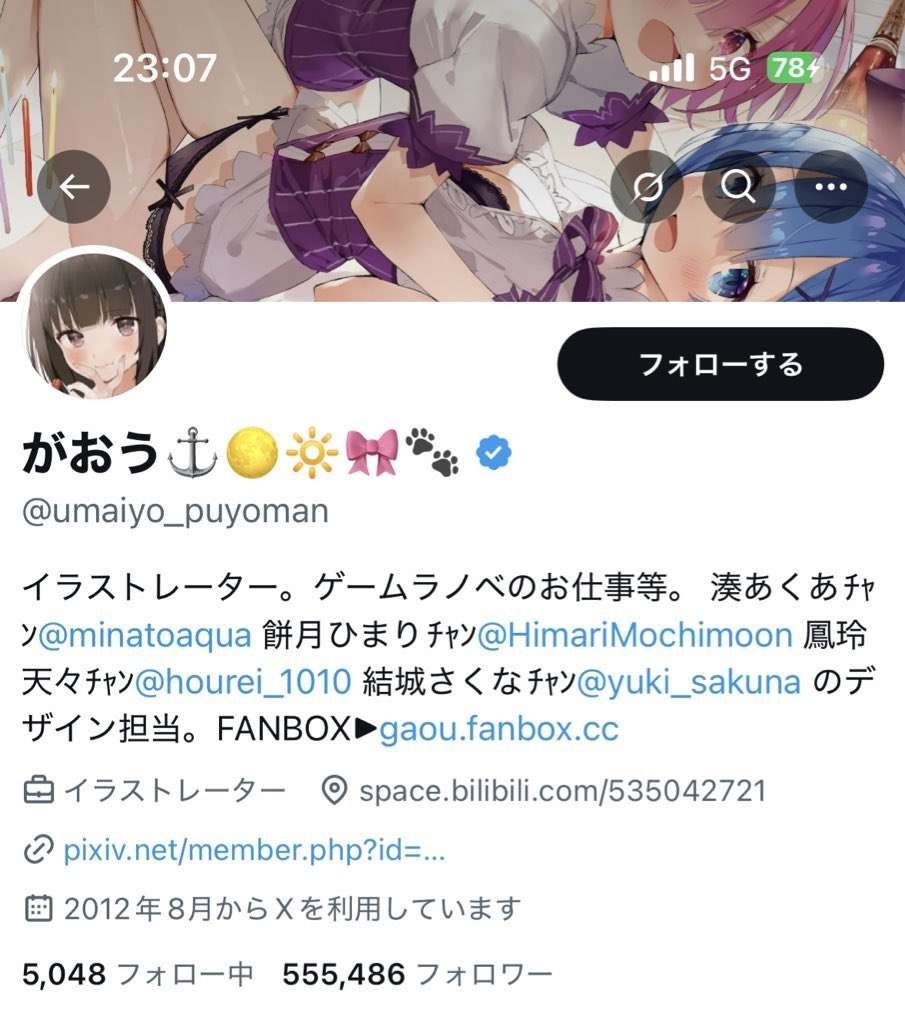Tap the blue verified badge
905x1024 pixels.
tap(493, 454)
